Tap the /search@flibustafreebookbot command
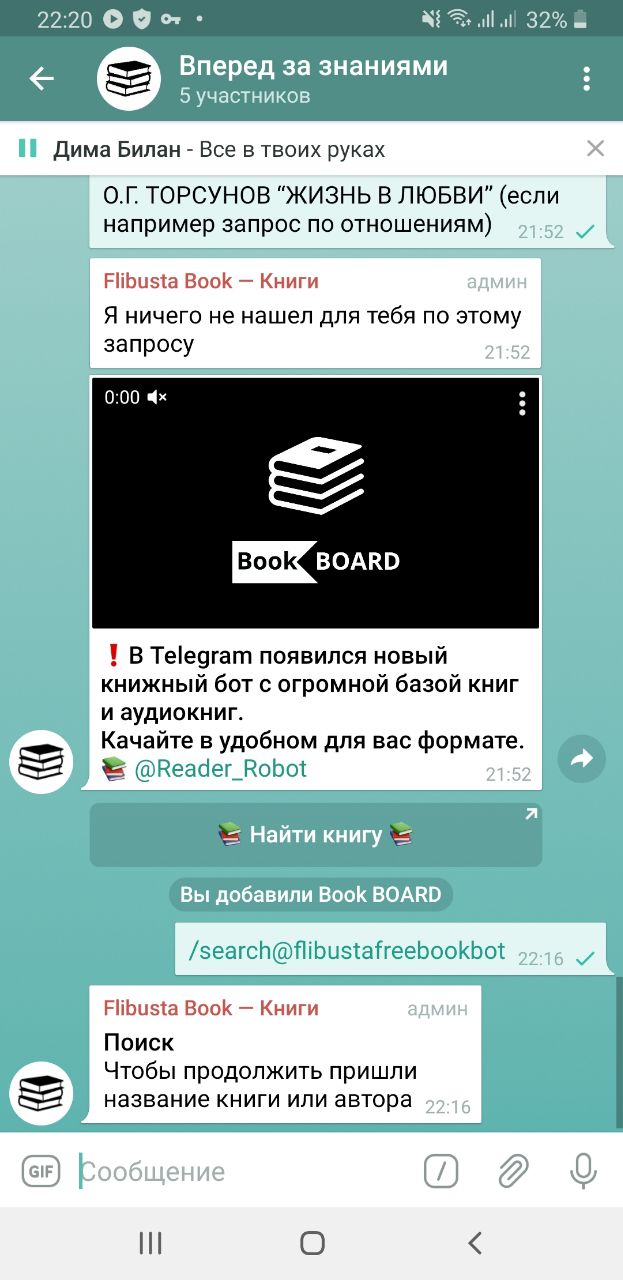The width and height of the screenshot is (623, 1280). [x=347, y=950]
